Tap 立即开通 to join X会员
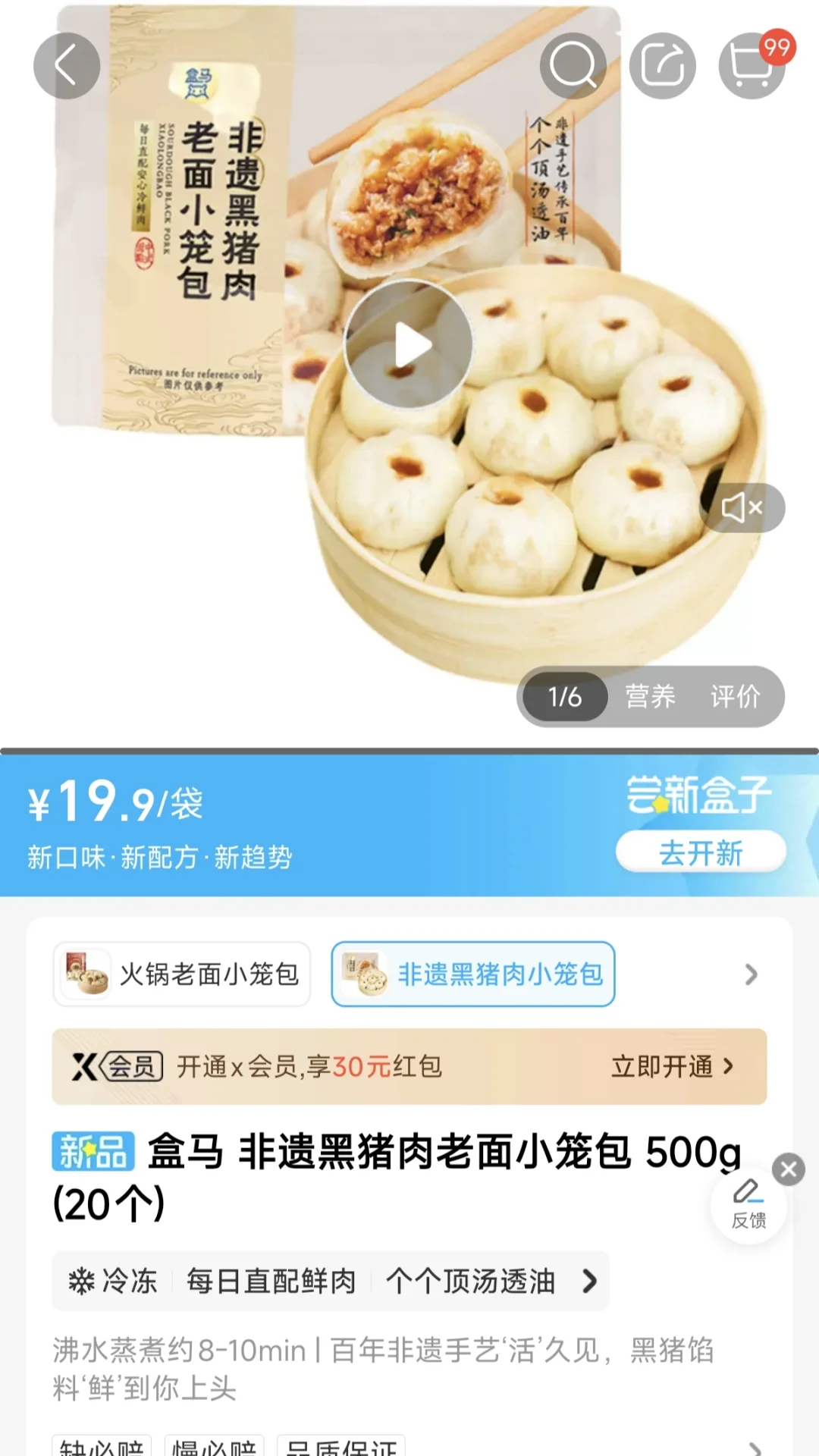Image resolution: width=819 pixels, height=1456 pixels. coord(672,1067)
